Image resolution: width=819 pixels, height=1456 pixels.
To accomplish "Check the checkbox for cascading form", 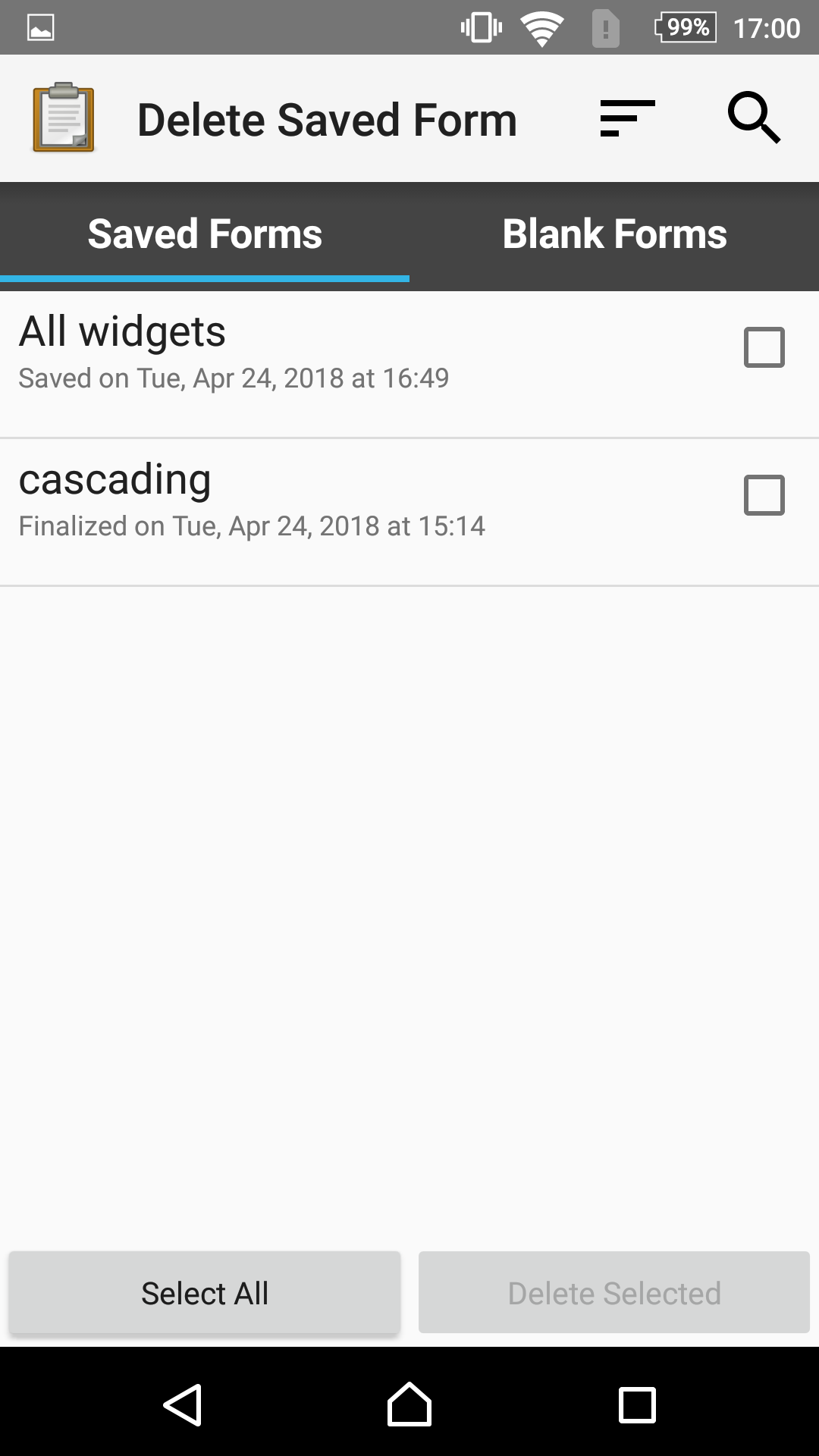I will tap(764, 495).
